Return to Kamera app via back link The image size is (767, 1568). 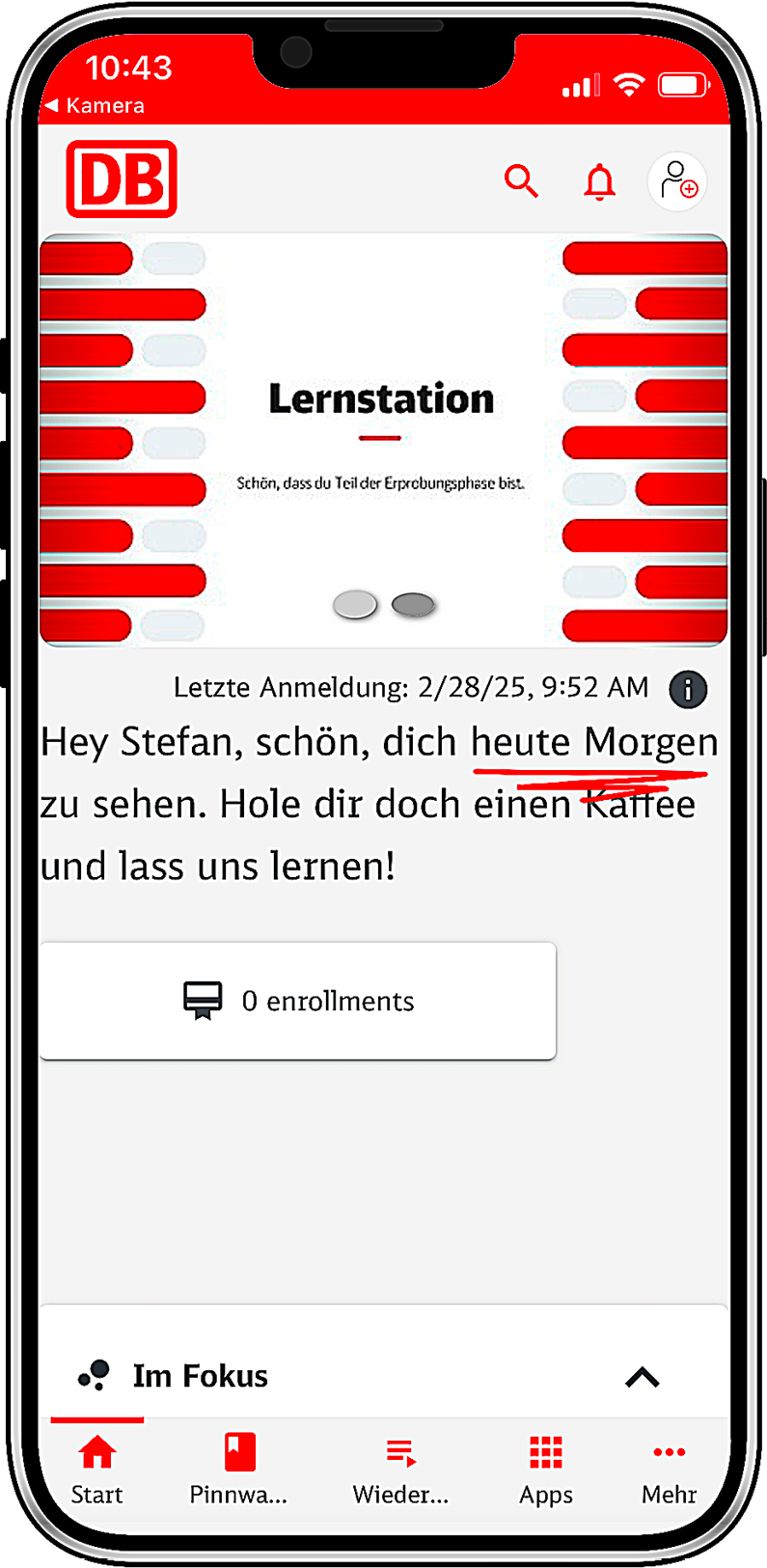95,105
